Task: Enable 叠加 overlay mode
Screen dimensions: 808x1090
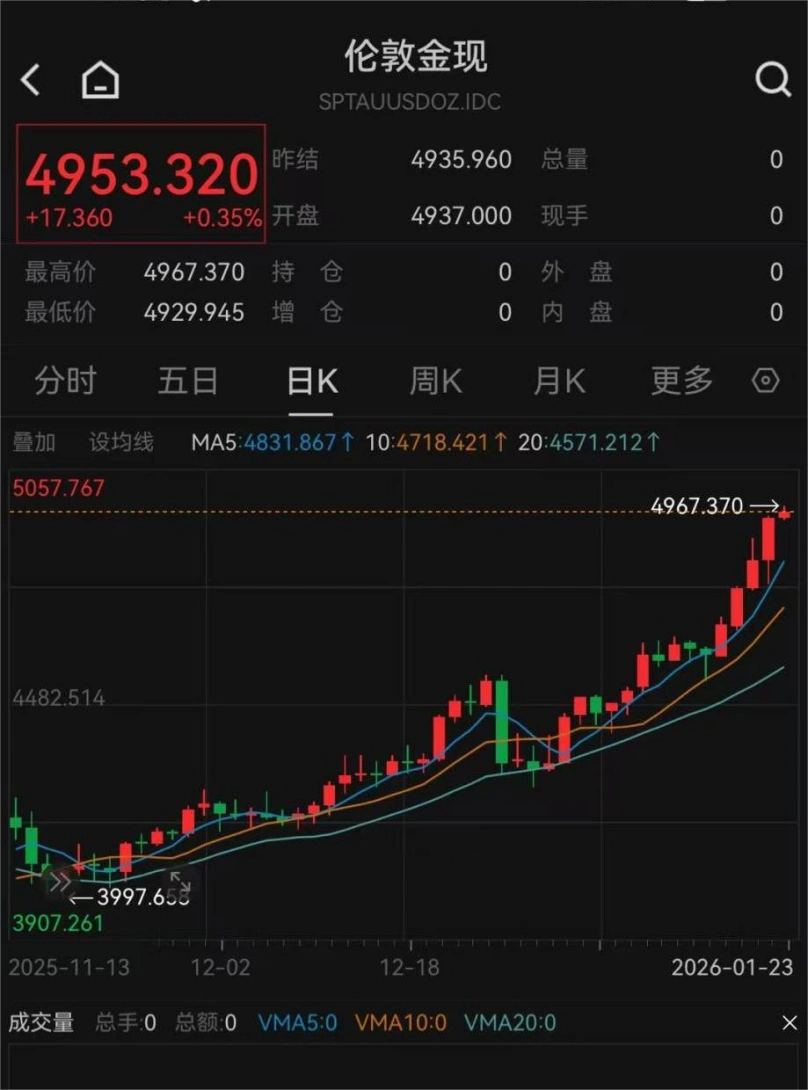Action: coord(34,440)
